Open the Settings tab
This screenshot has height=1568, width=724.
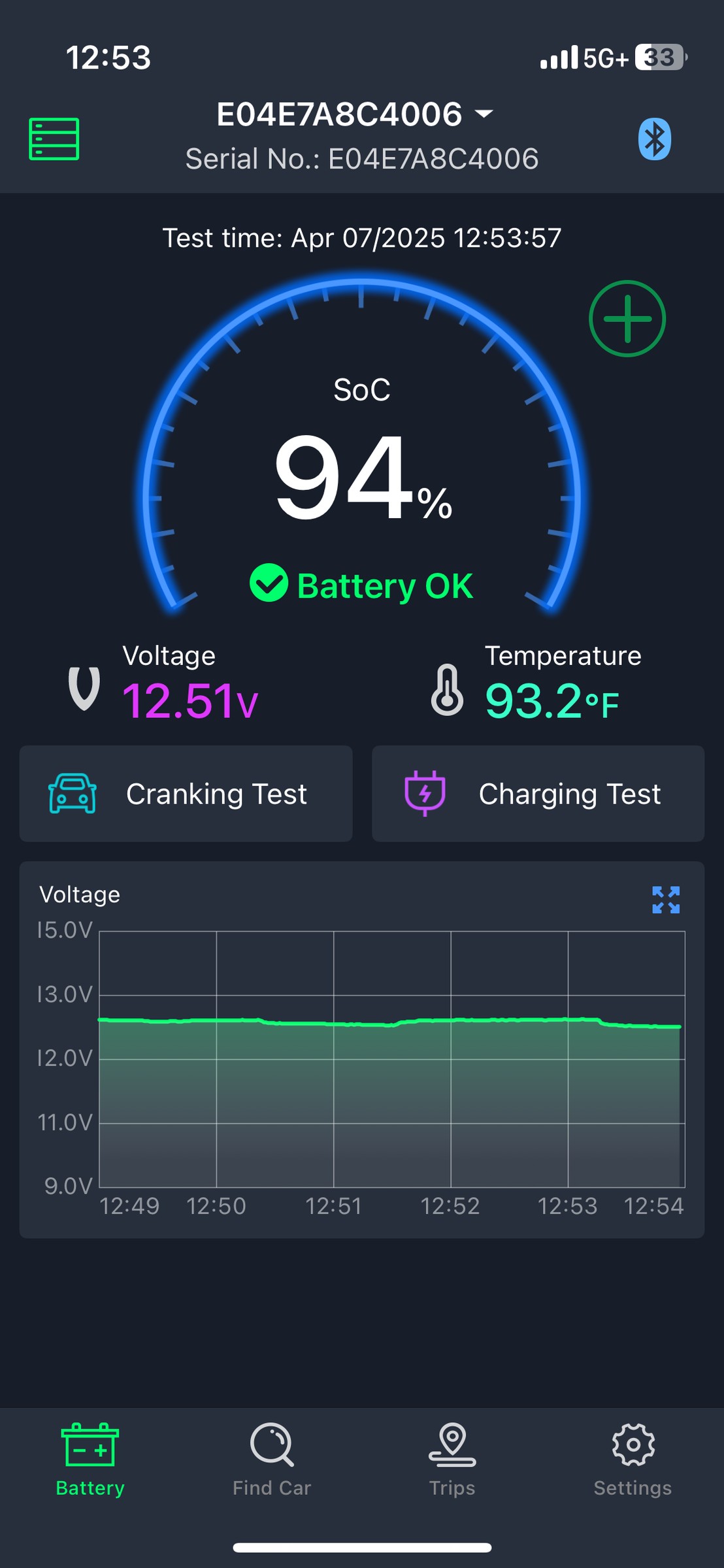tap(633, 1460)
